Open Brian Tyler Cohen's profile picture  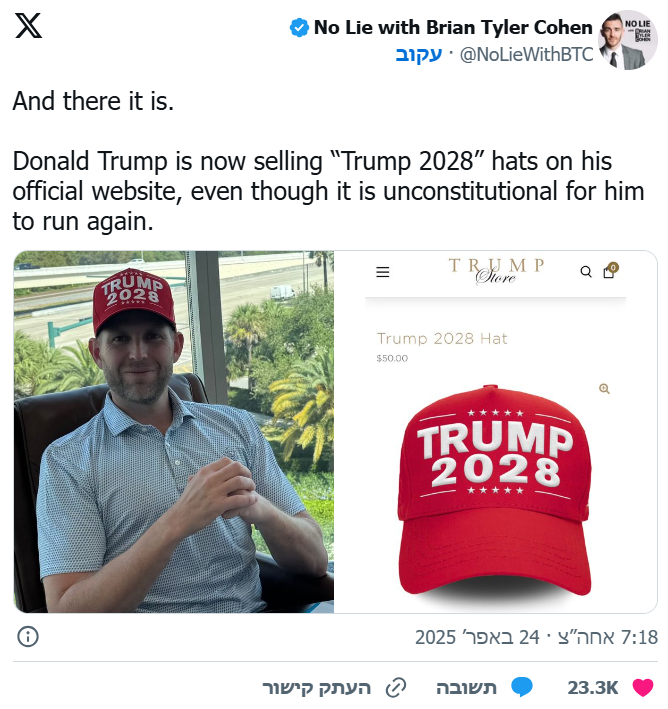(628, 40)
